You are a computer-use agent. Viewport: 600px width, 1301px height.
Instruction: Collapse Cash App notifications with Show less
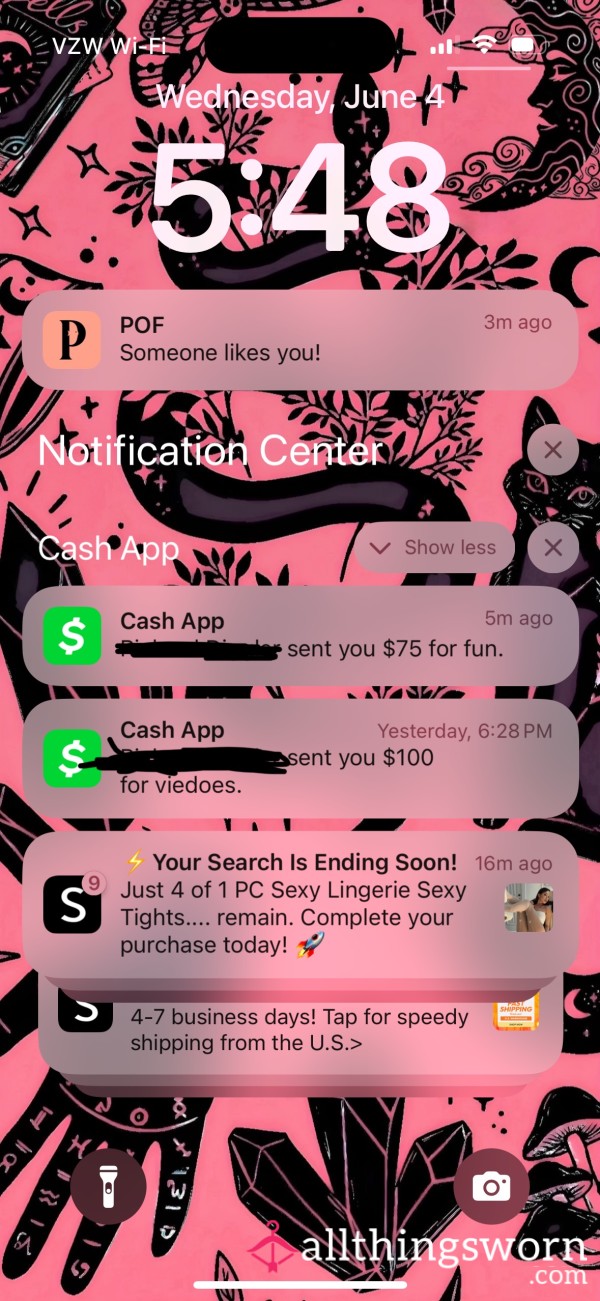[435, 548]
